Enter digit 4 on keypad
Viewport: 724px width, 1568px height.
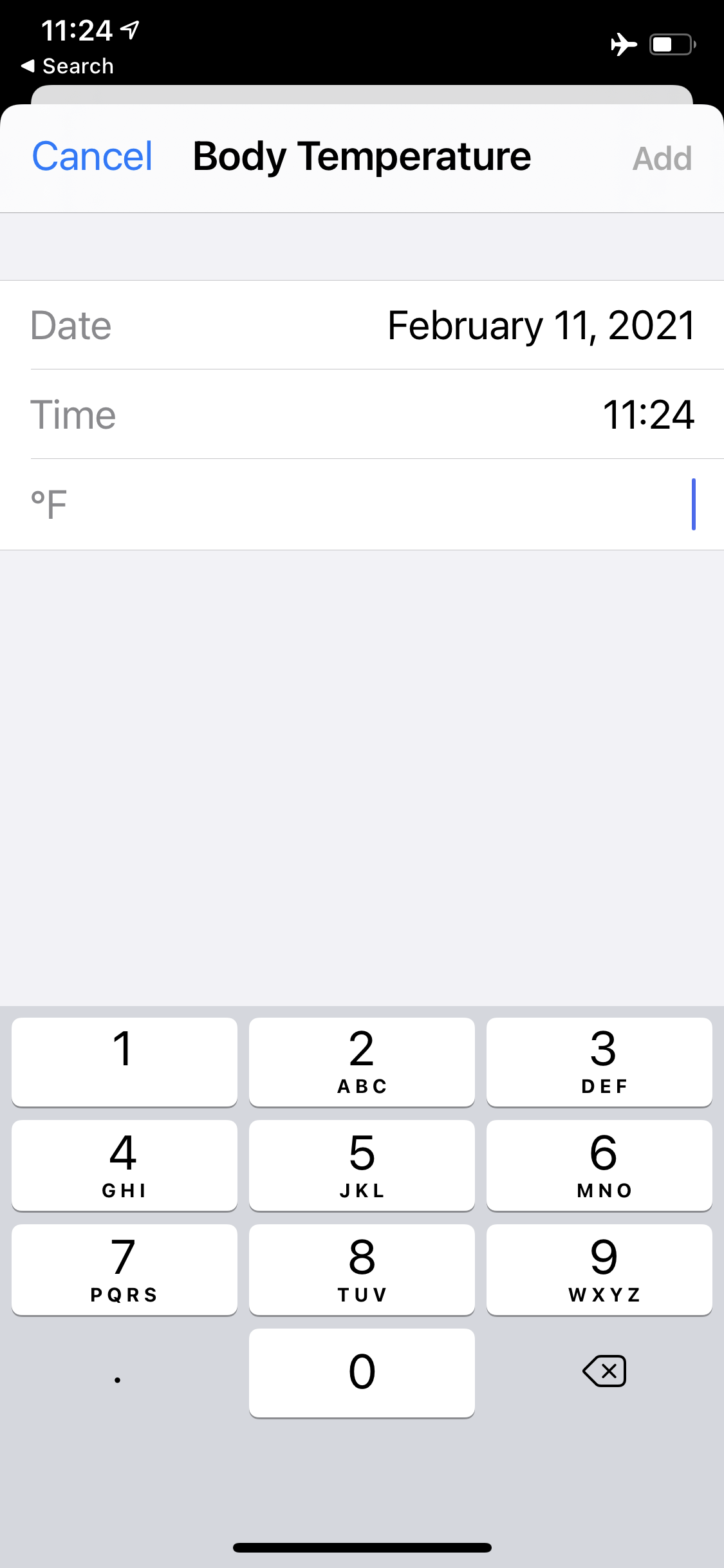pyautogui.click(x=124, y=1166)
